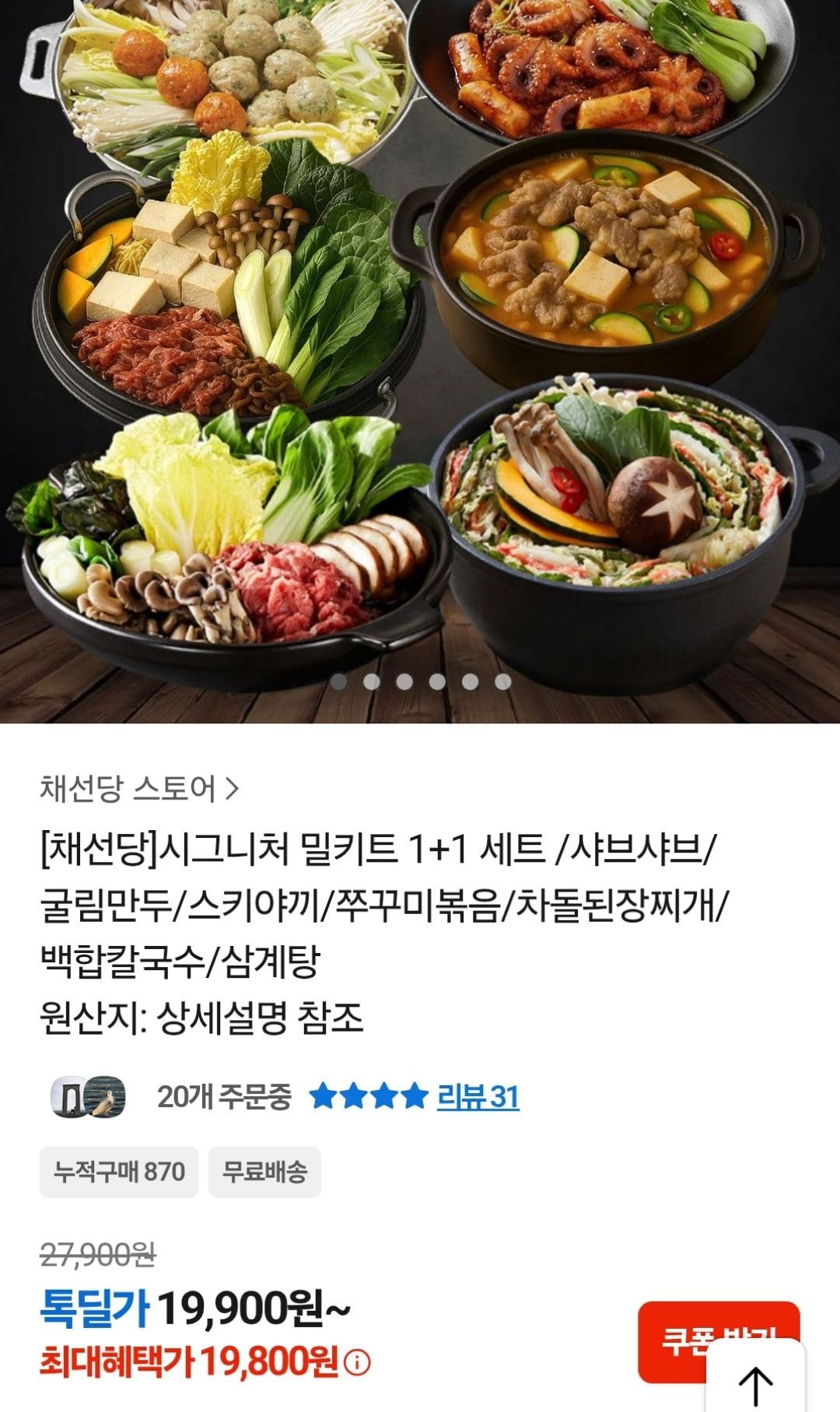Open the 채선당 스토어 store link

point(139,789)
